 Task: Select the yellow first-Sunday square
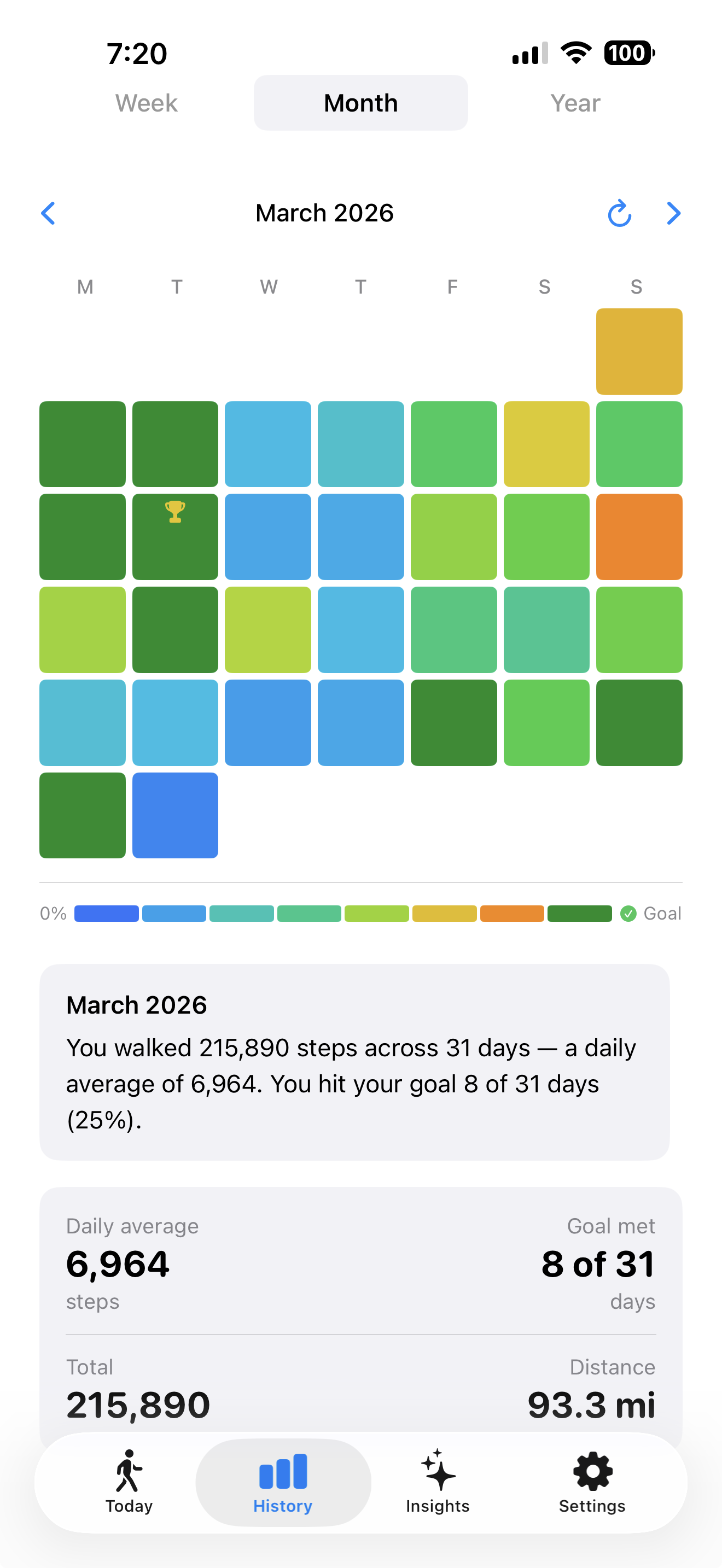click(x=639, y=351)
